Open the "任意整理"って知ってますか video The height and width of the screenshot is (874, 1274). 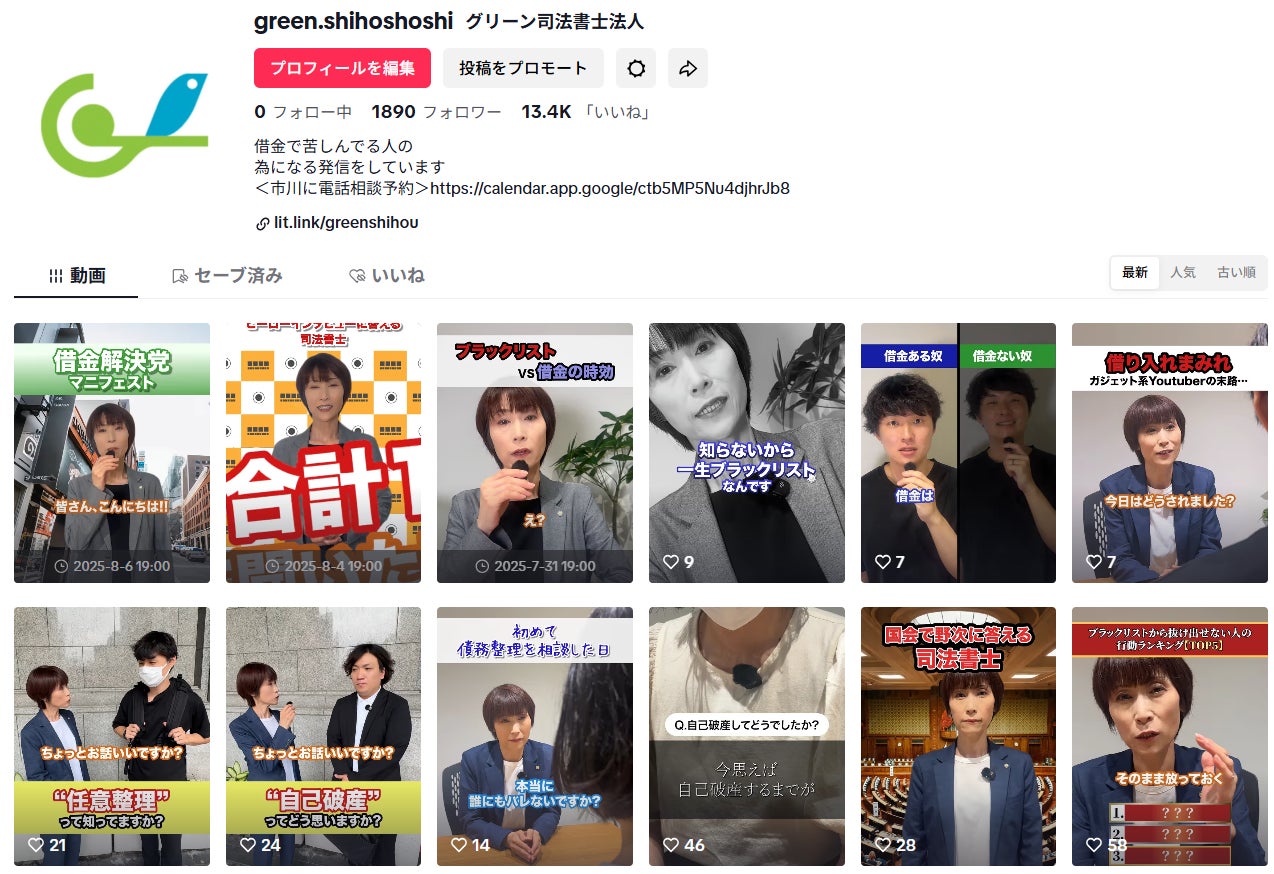[x=112, y=735]
